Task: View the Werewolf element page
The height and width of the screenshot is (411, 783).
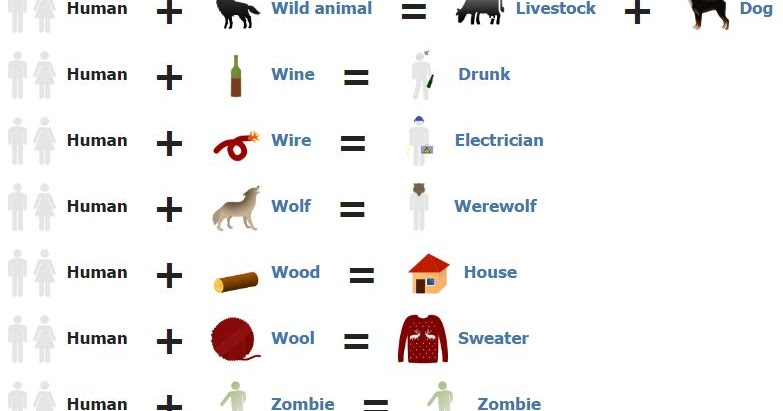Action: click(x=495, y=206)
